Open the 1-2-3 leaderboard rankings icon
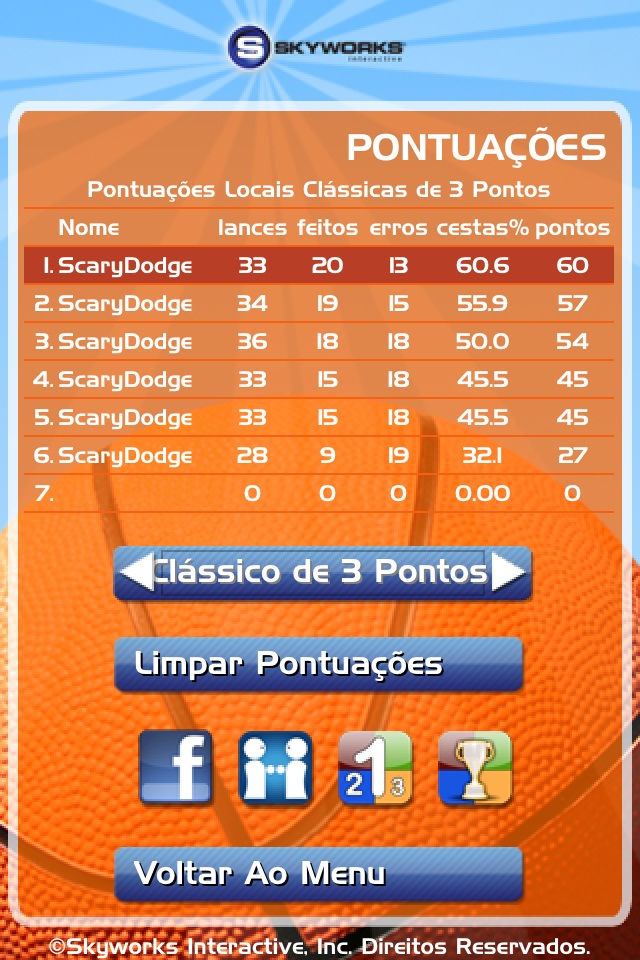The width and height of the screenshot is (640, 960). click(375, 768)
